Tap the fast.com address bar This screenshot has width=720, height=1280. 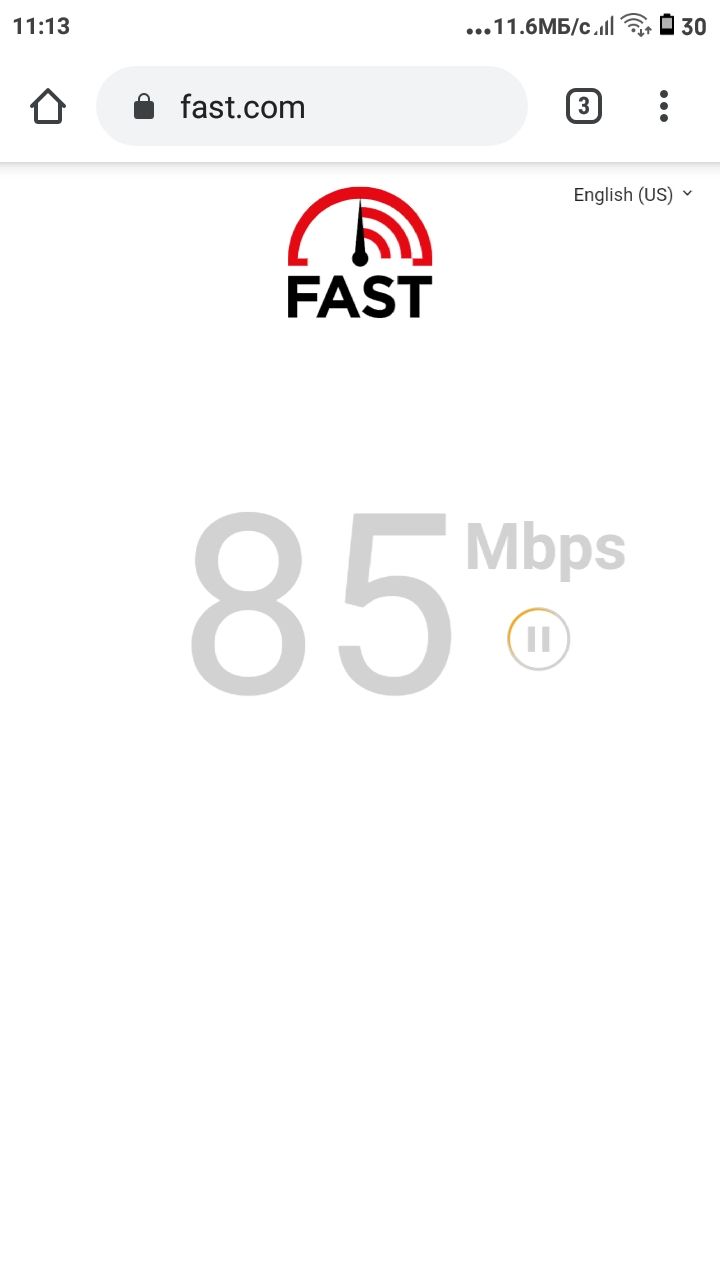tap(312, 106)
